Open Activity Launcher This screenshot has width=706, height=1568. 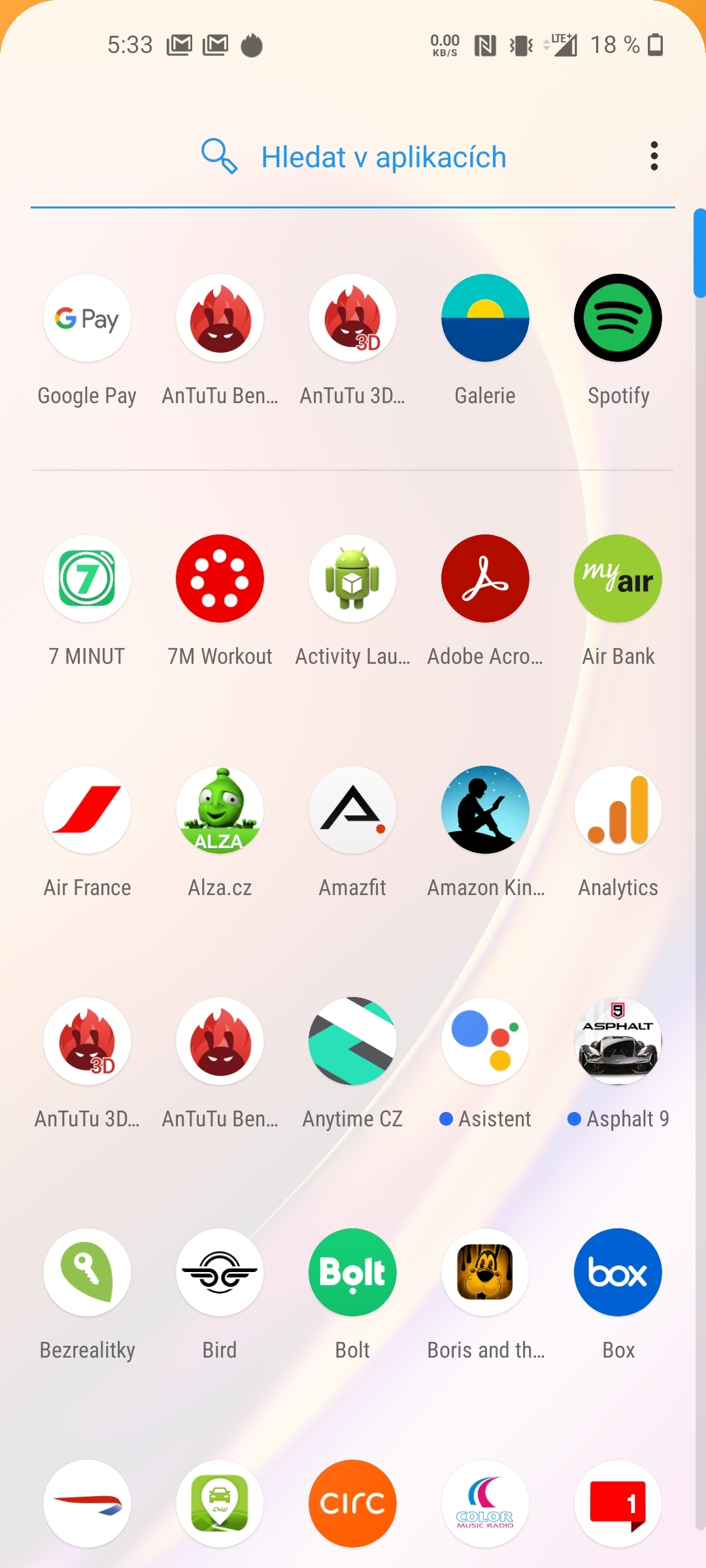pos(352,579)
